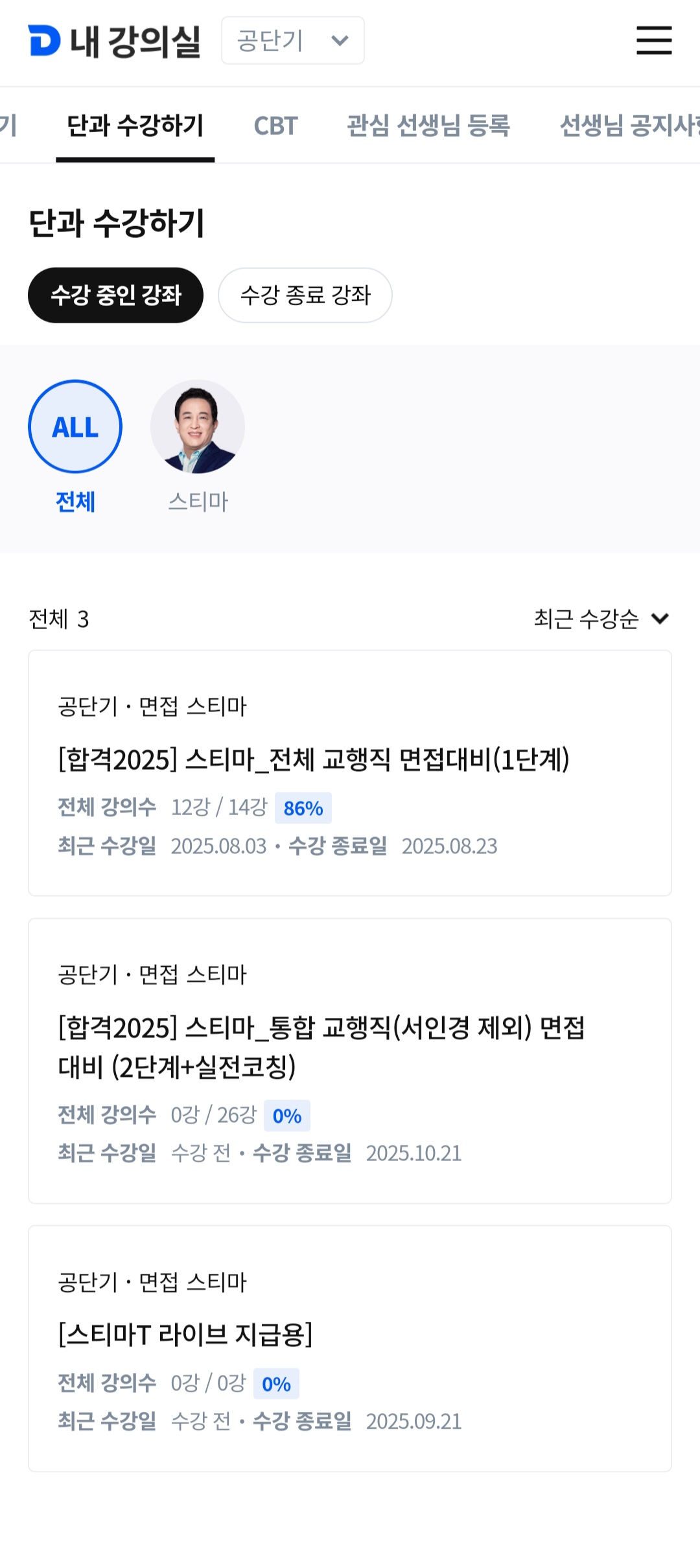Open the 통합 교행직 면접대비 2단계+실전코칭 course
Viewport: 700px width, 1568px height.
350,1061
